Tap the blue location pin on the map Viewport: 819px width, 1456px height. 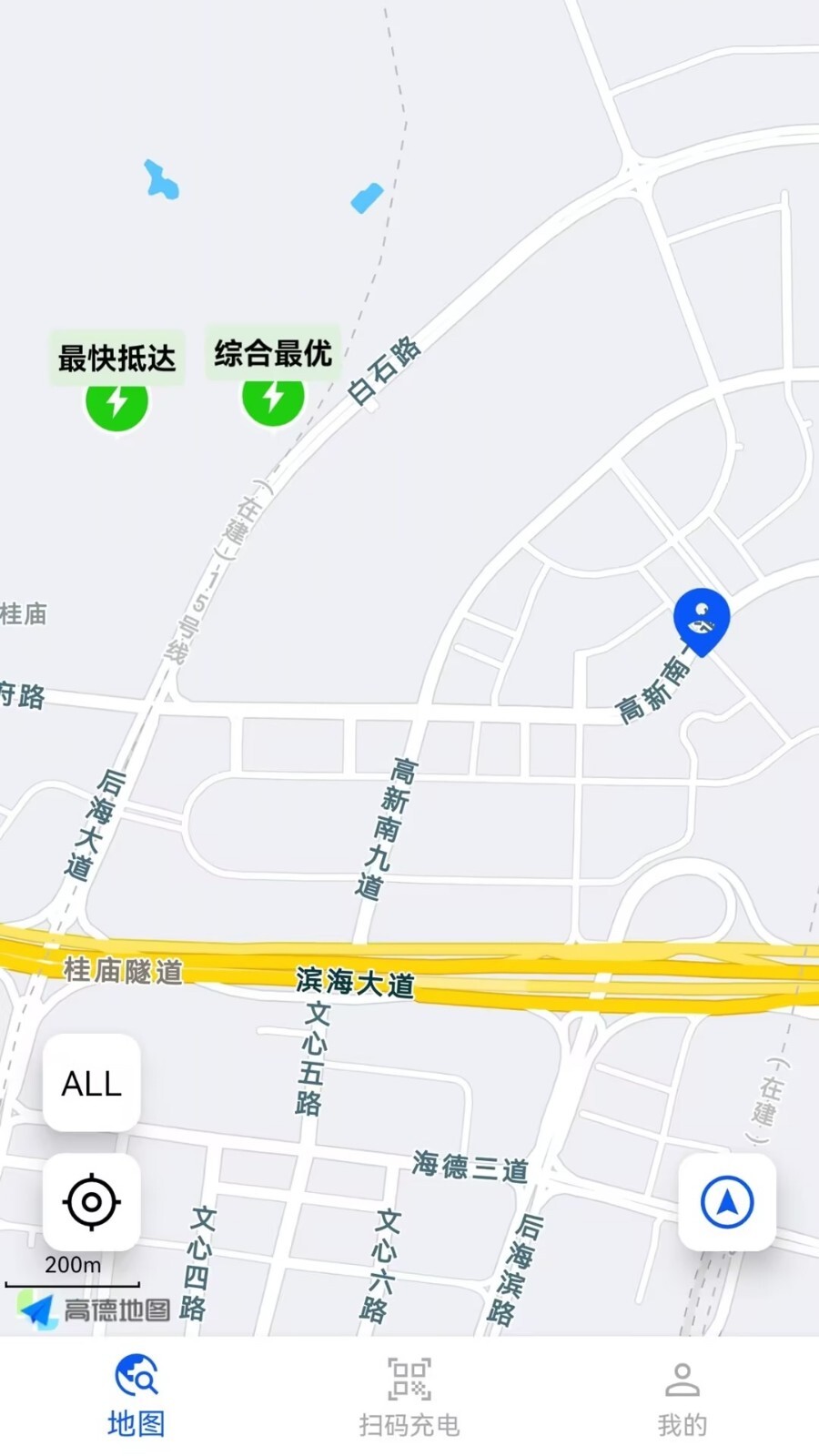point(701,618)
